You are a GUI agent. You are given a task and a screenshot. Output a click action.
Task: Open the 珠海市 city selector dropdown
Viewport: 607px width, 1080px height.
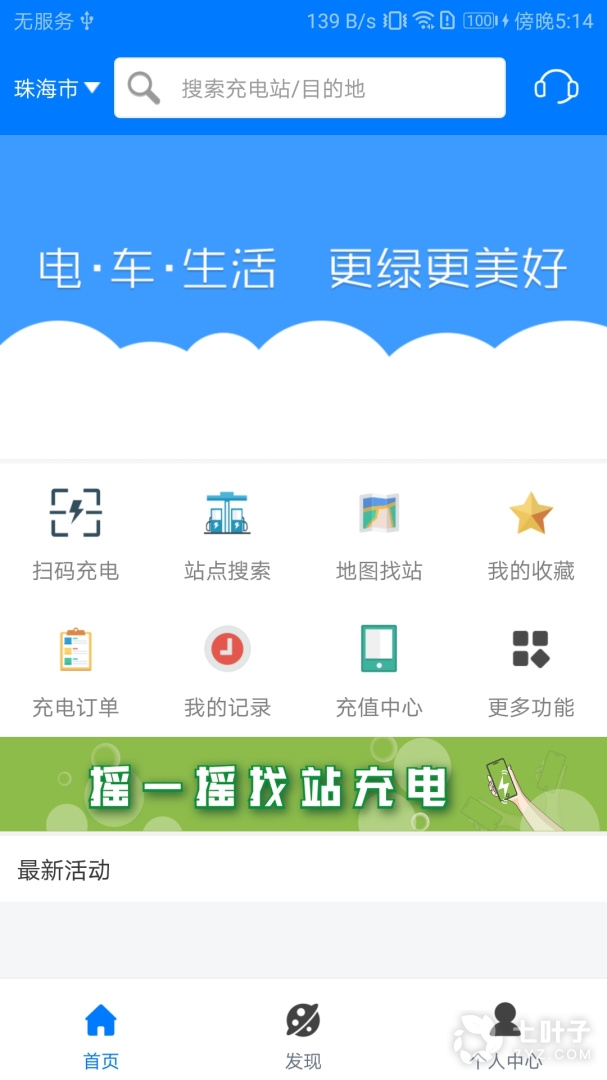(x=57, y=89)
